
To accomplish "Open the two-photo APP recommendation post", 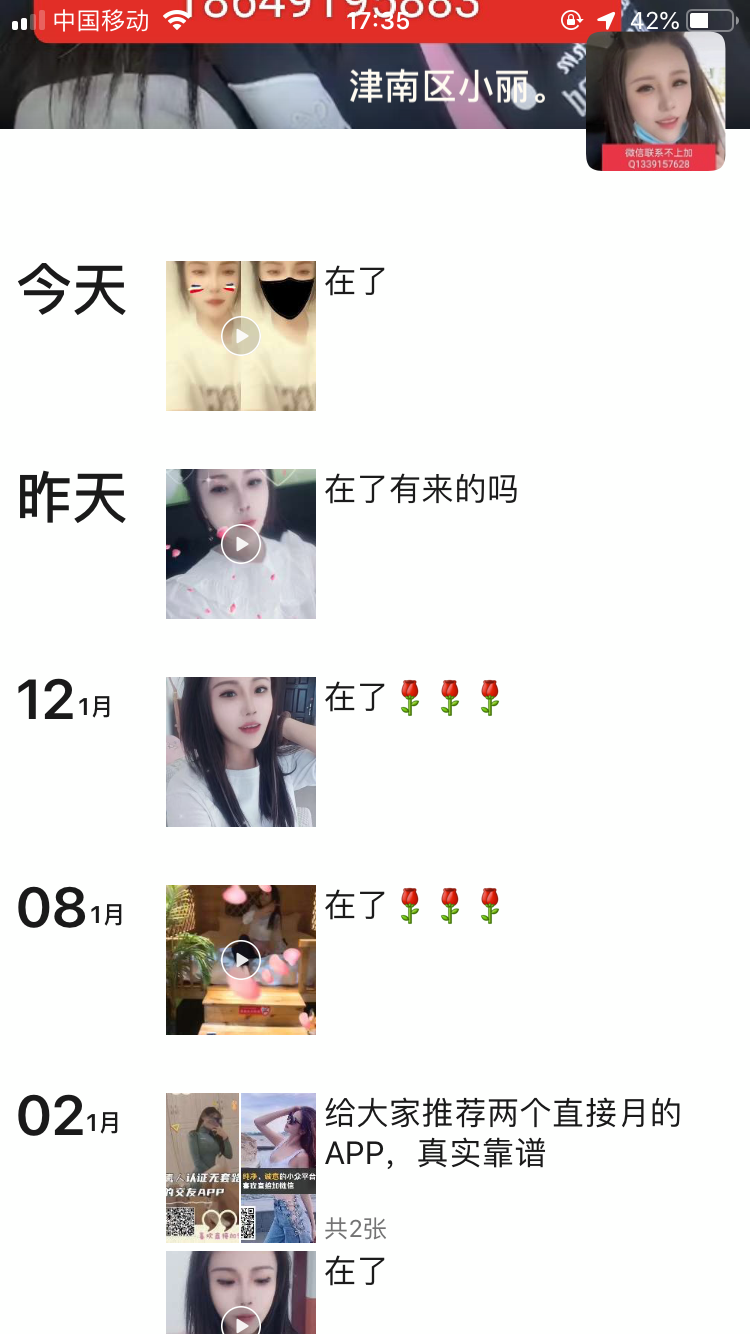I will pos(241,1168).
